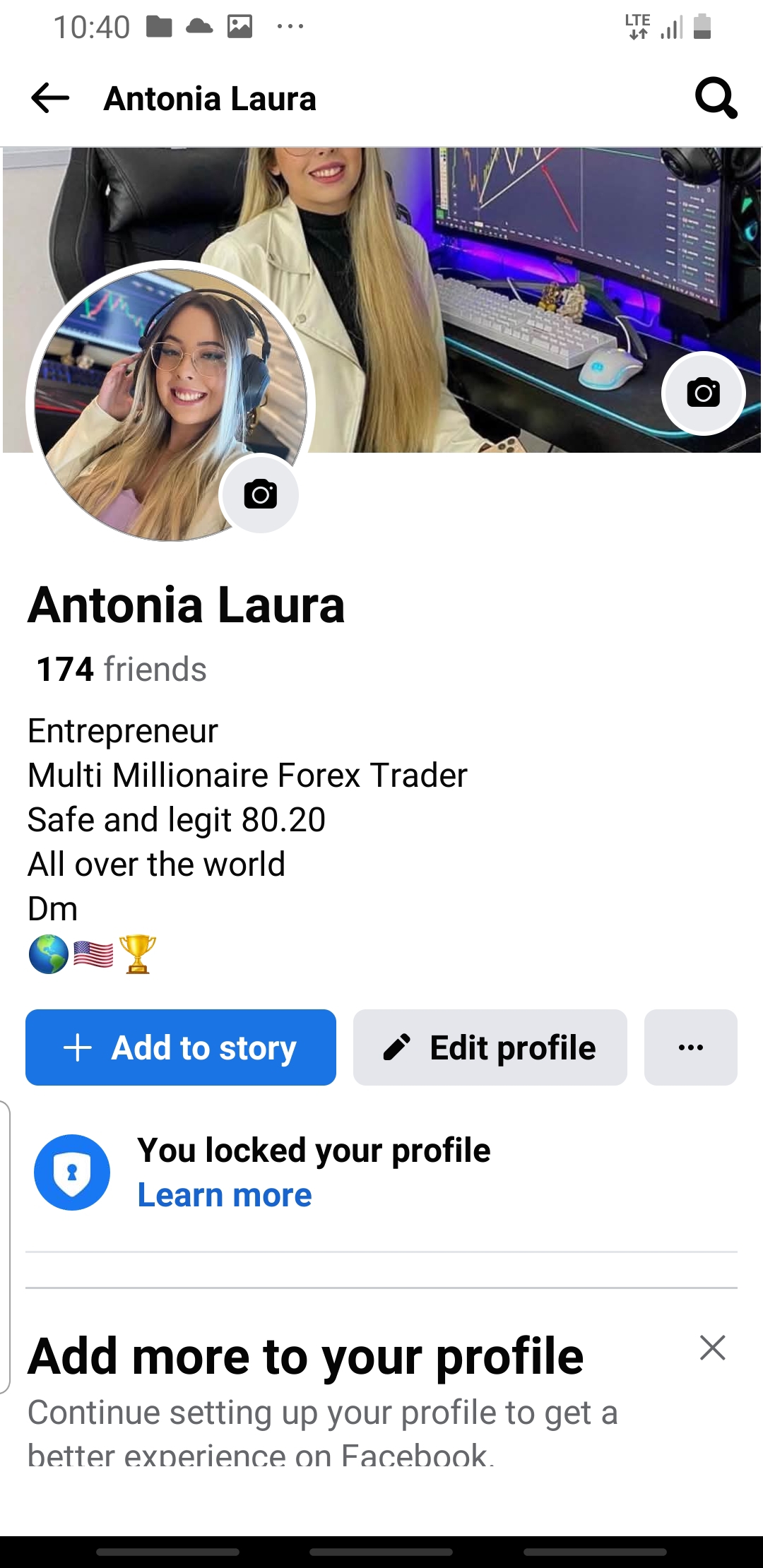Screen dimensions: 763x1568
Task: Change the cover photo with the camera icon
Action: pyautogui.click(x=703, y=393)
